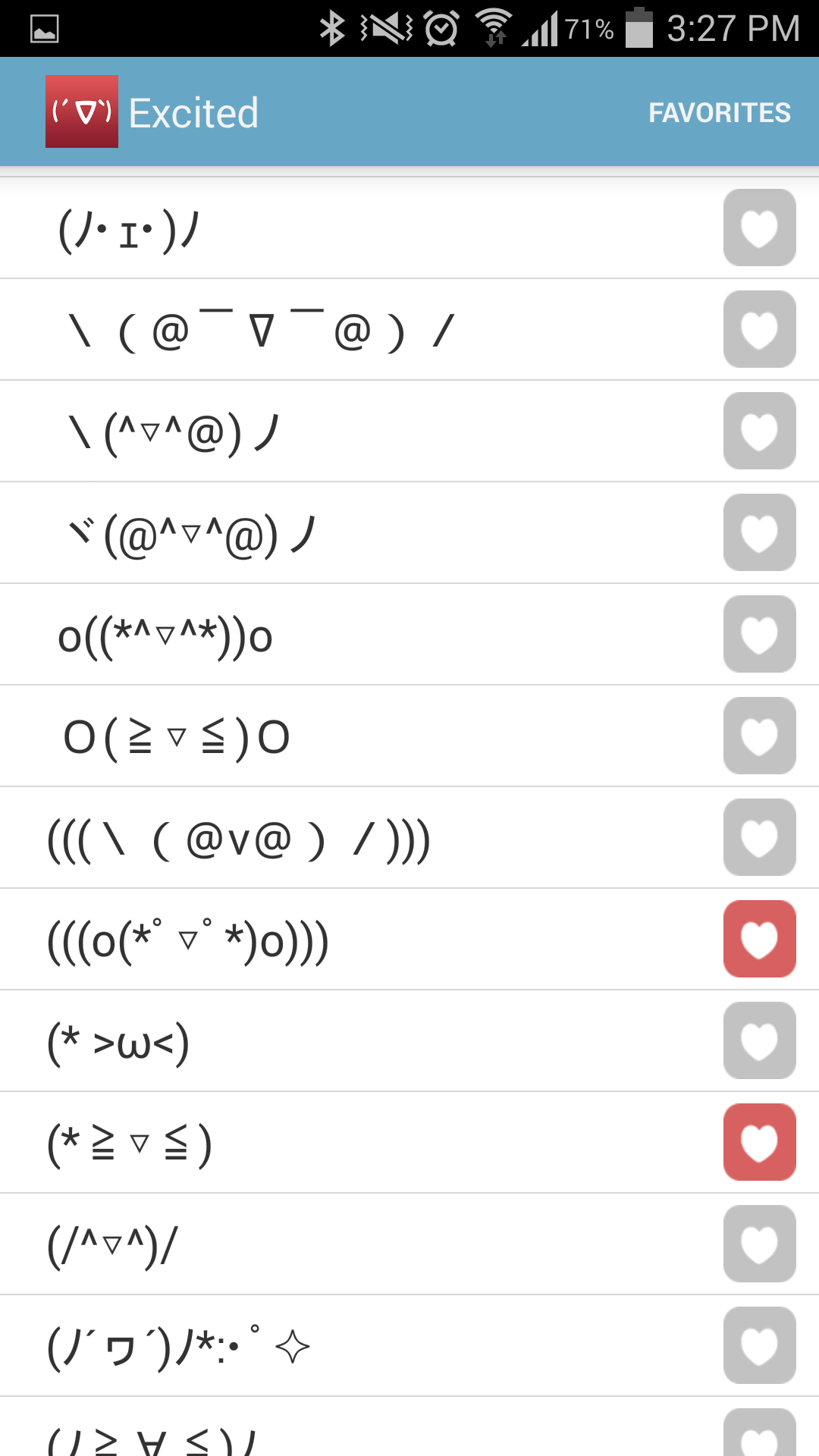Viewport: 819px width, 1456px height.
Task: Tap the red kaomoji app logo icon
Action: pos(81,111)
